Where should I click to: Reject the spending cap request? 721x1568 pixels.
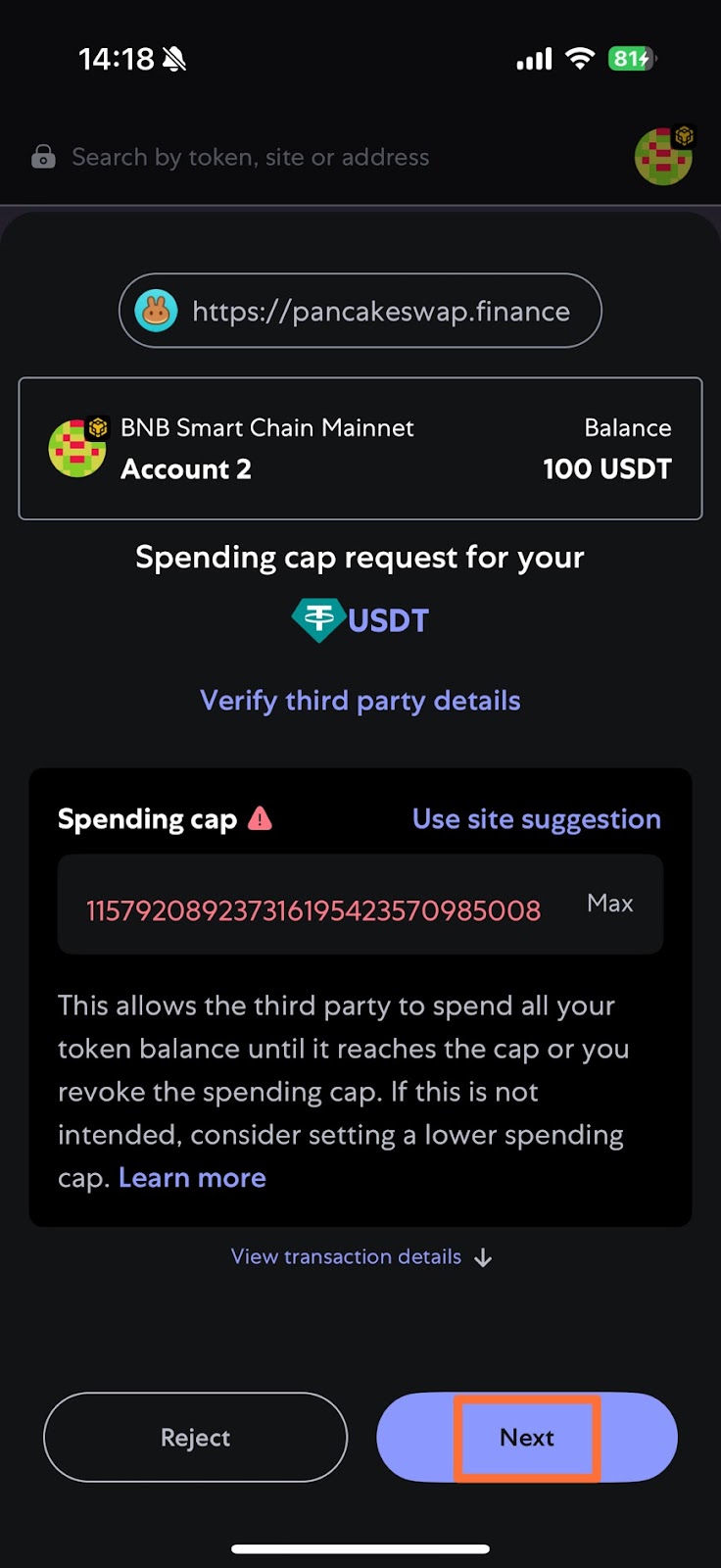[x=195, y=1437]
